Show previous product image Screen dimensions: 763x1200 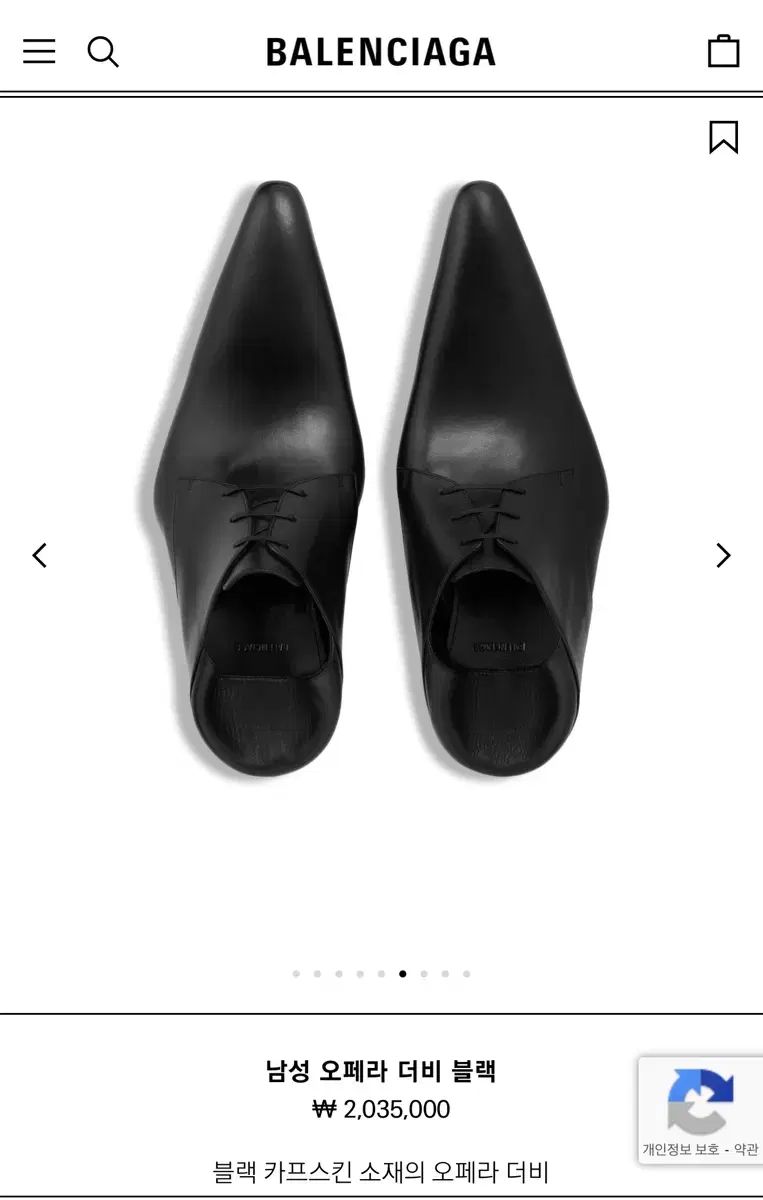(40, 555)
